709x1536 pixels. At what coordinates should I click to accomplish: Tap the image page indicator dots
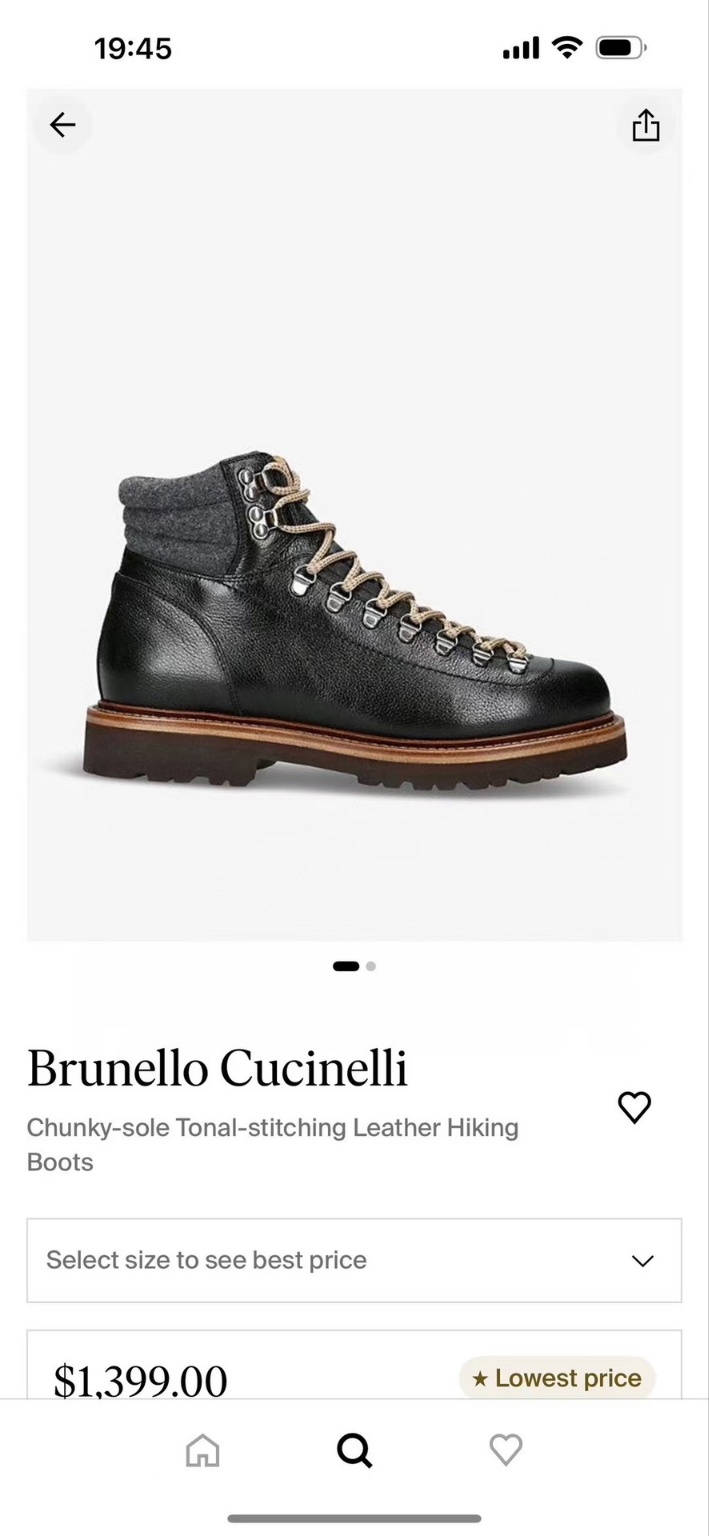click(x=354, y=966)
